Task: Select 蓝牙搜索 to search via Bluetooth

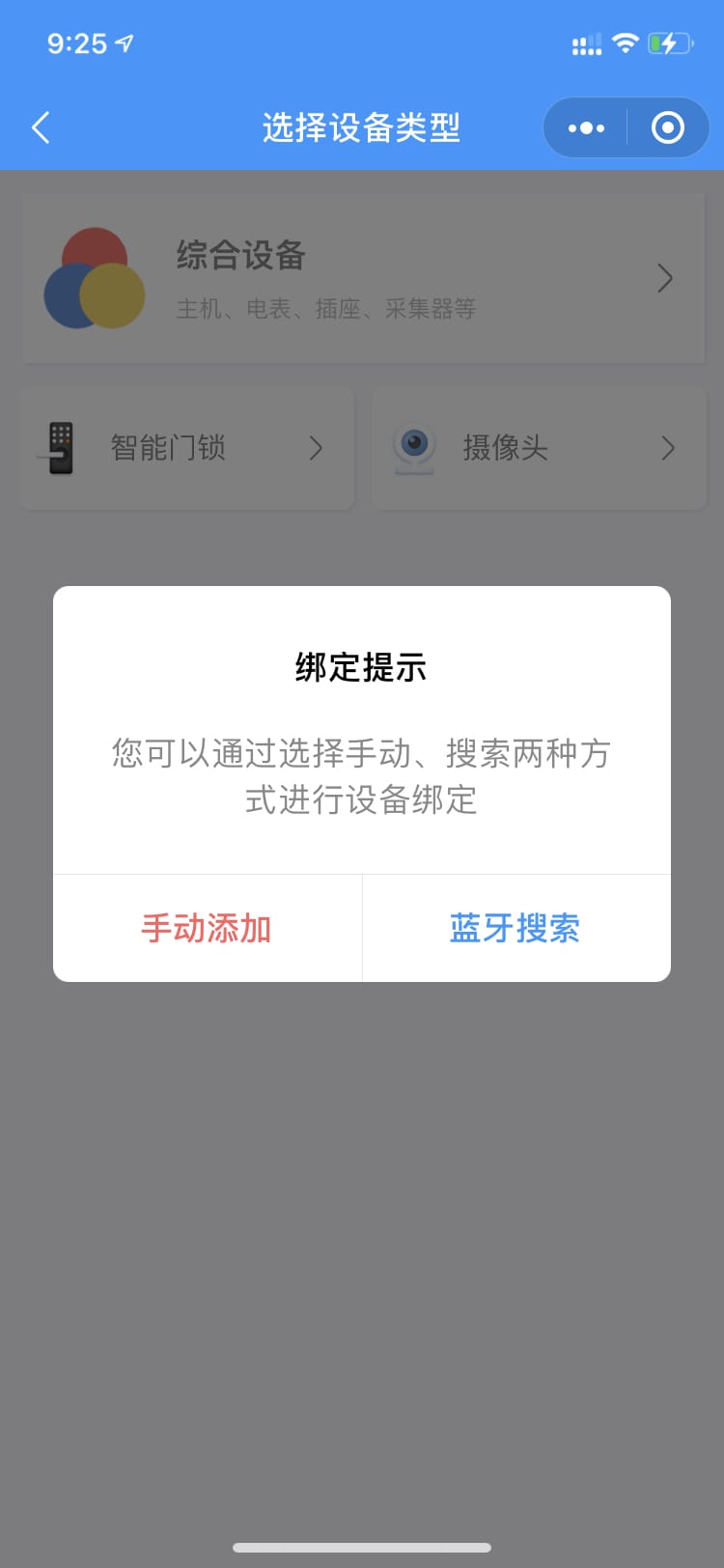Action: 515,929
